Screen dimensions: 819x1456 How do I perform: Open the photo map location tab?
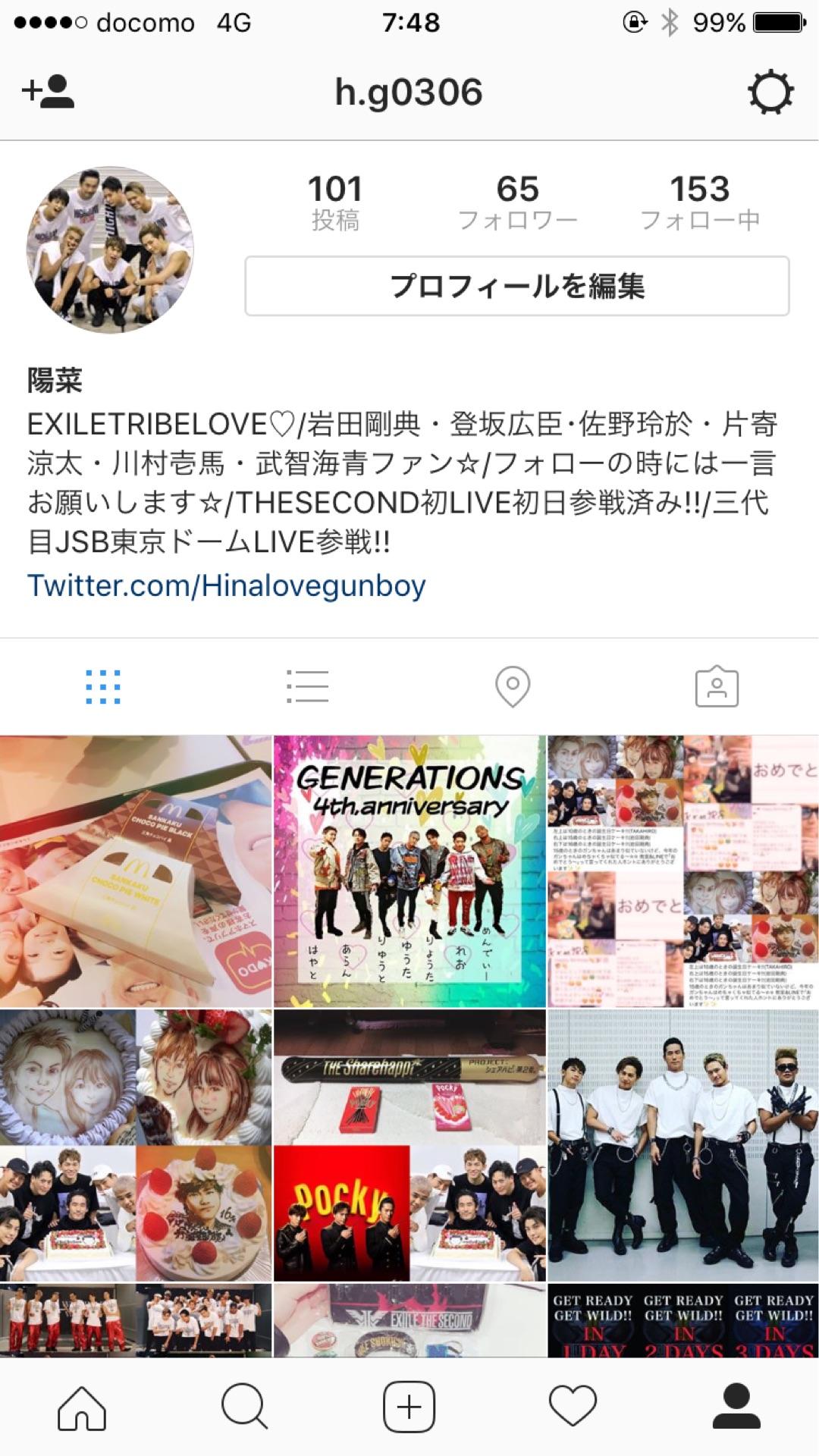pyautogui.click(x=512, y=687)
